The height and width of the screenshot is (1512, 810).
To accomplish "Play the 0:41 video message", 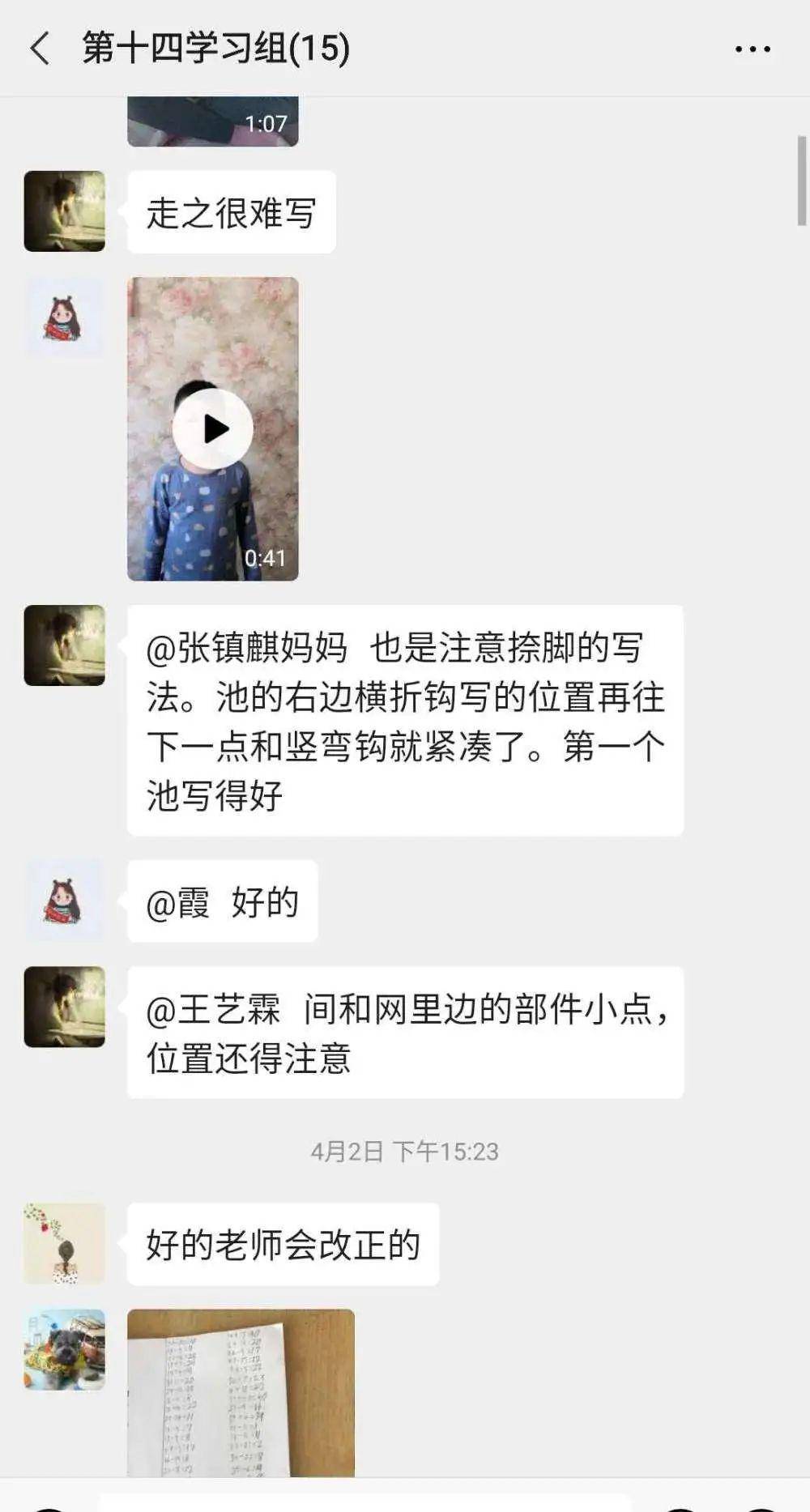I will point(213,428).
